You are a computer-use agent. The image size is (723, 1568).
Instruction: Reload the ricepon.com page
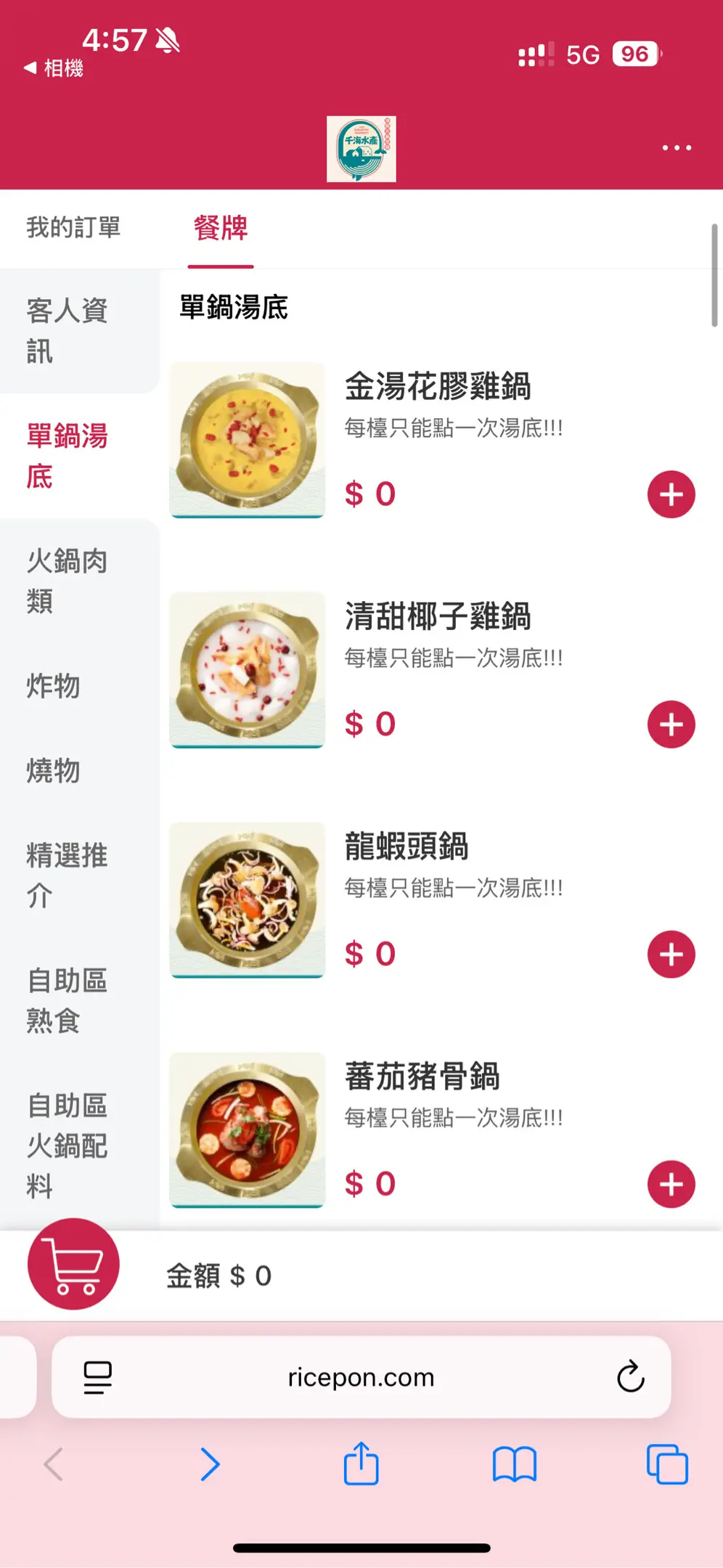pos(630,1376)
